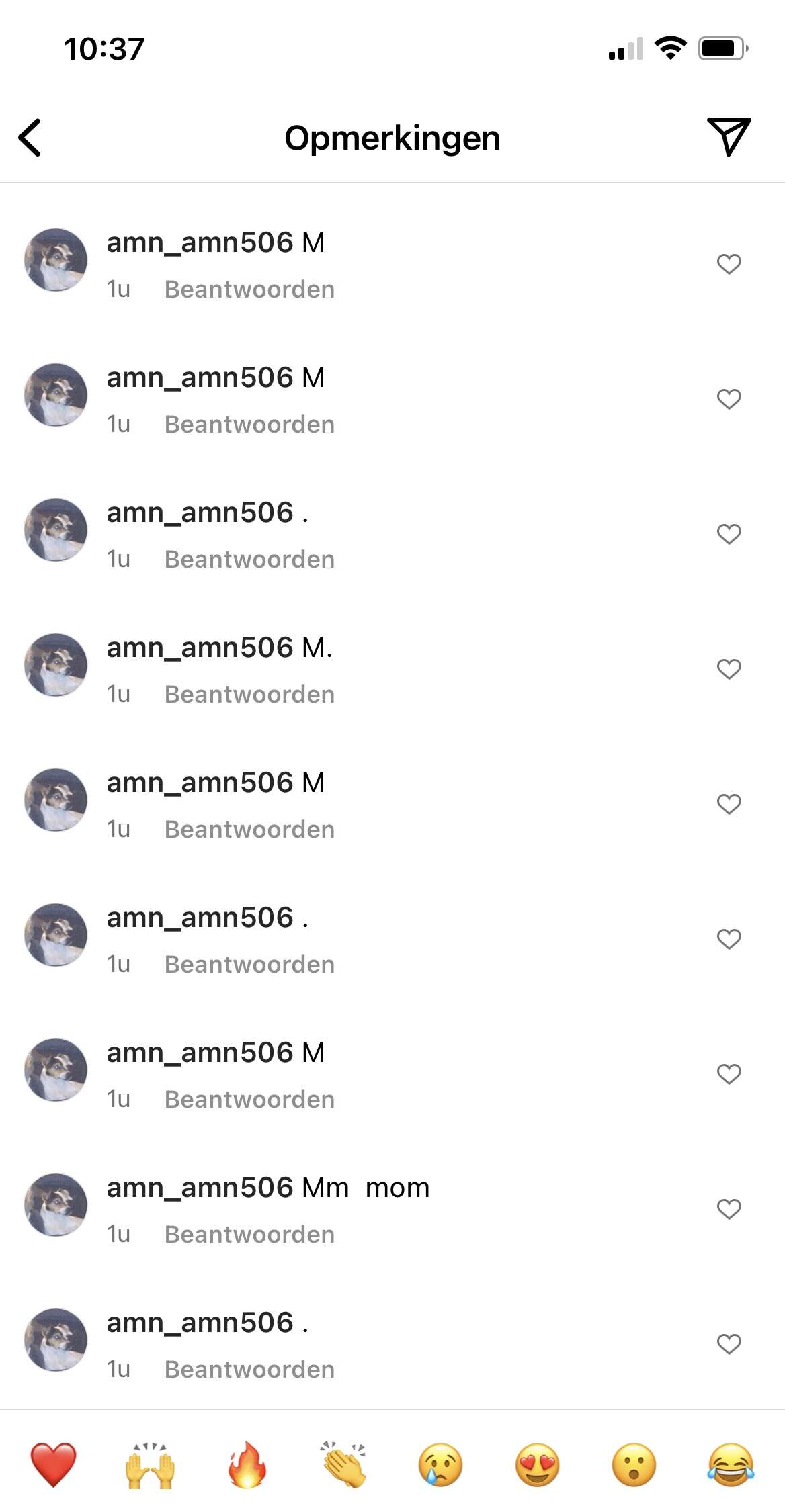Pick the tears of joy emoji
The height and width of the screenshot is (1512, 785).
[x=731, y=1464]
